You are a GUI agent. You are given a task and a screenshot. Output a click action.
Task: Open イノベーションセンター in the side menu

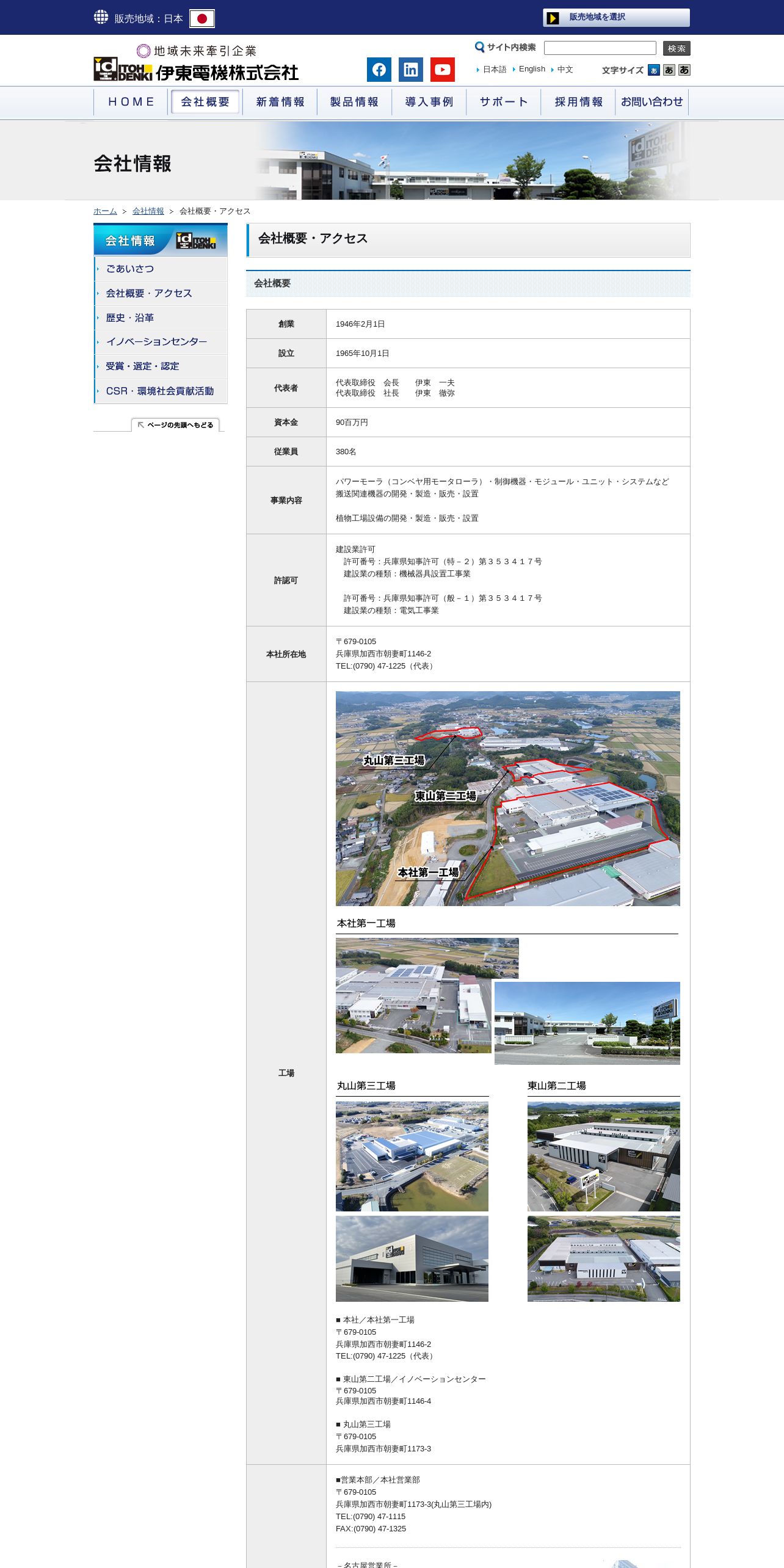click(x=156, y=342)
